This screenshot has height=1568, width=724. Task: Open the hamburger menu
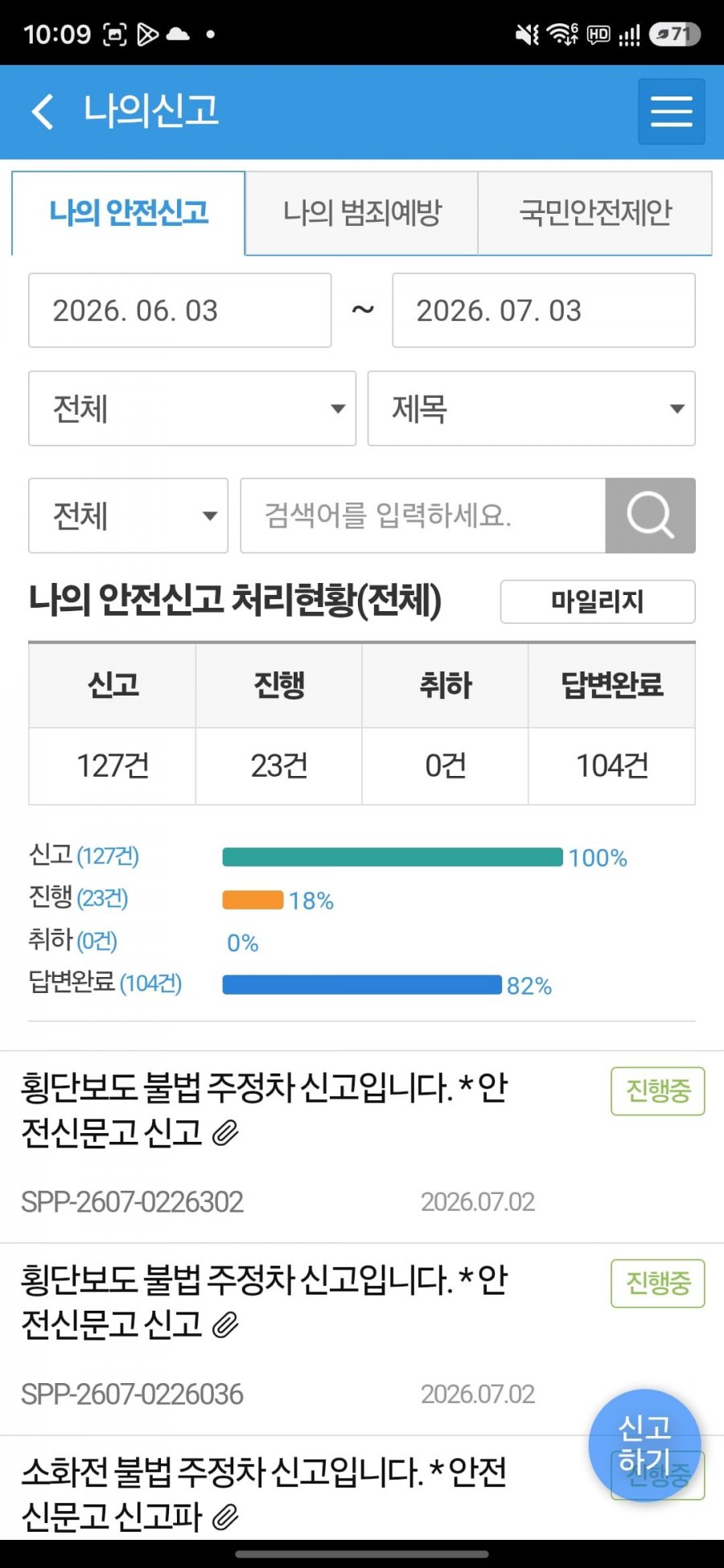671,111
